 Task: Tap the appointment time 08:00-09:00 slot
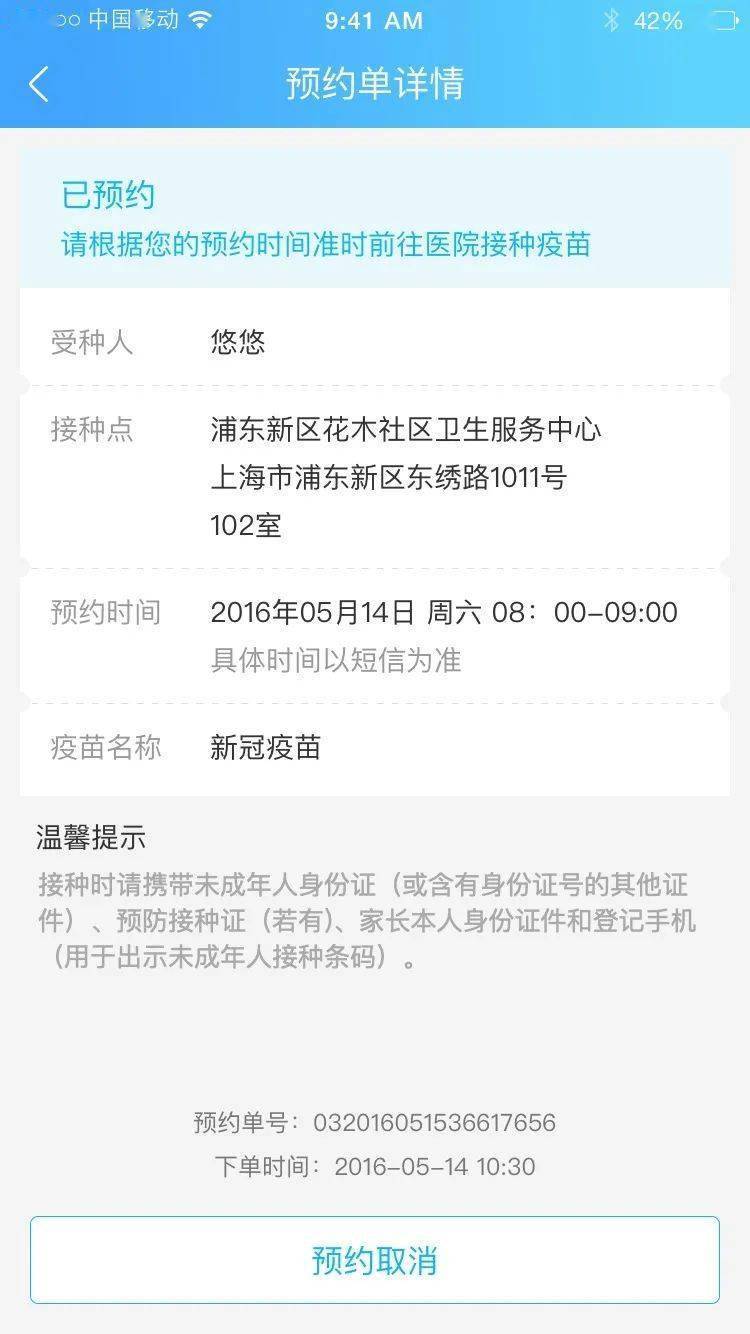583,612
